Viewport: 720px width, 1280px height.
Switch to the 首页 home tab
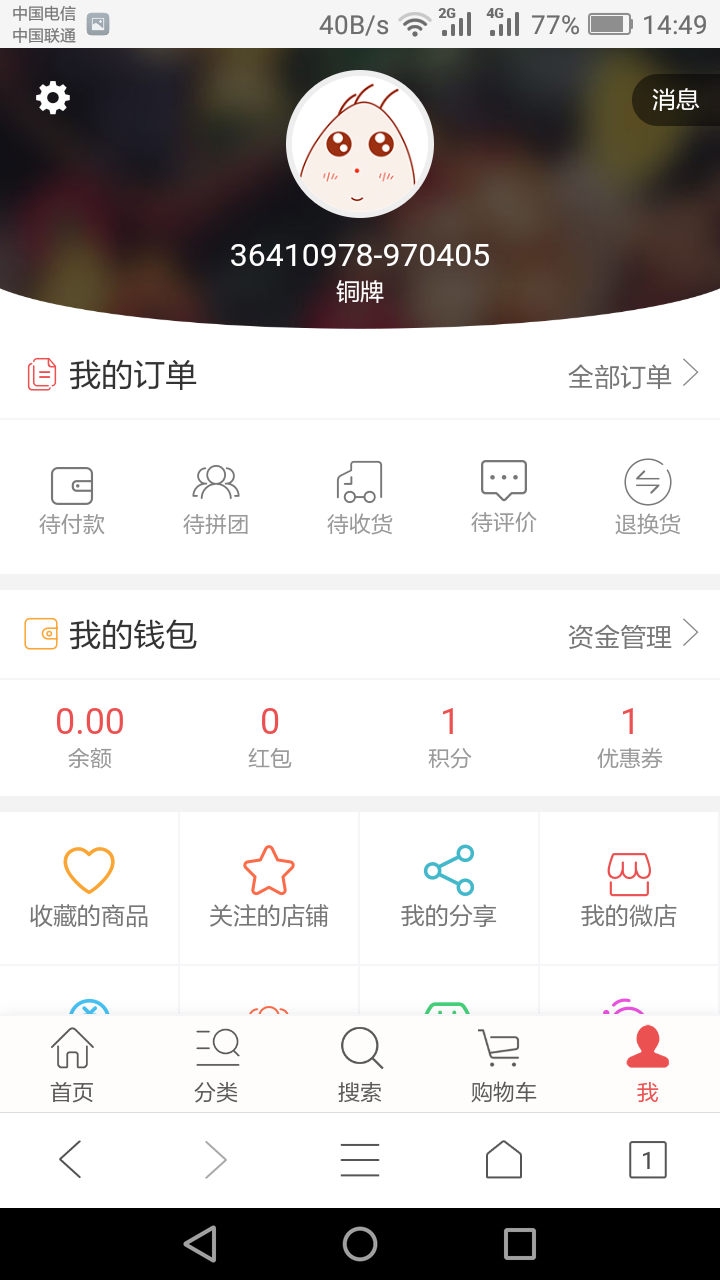tap(72, 1064)
